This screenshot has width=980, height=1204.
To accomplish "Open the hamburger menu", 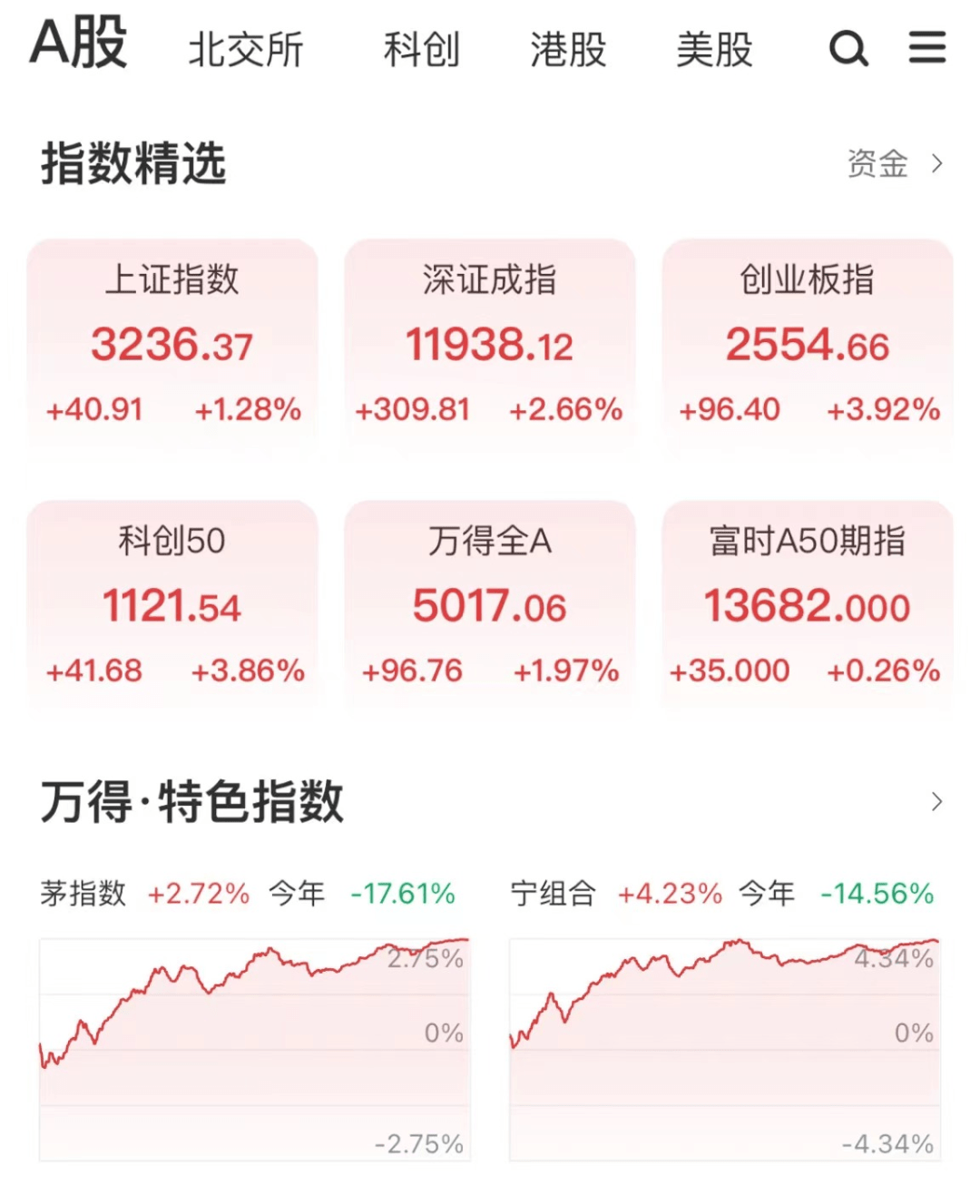I will coord(927,47).
